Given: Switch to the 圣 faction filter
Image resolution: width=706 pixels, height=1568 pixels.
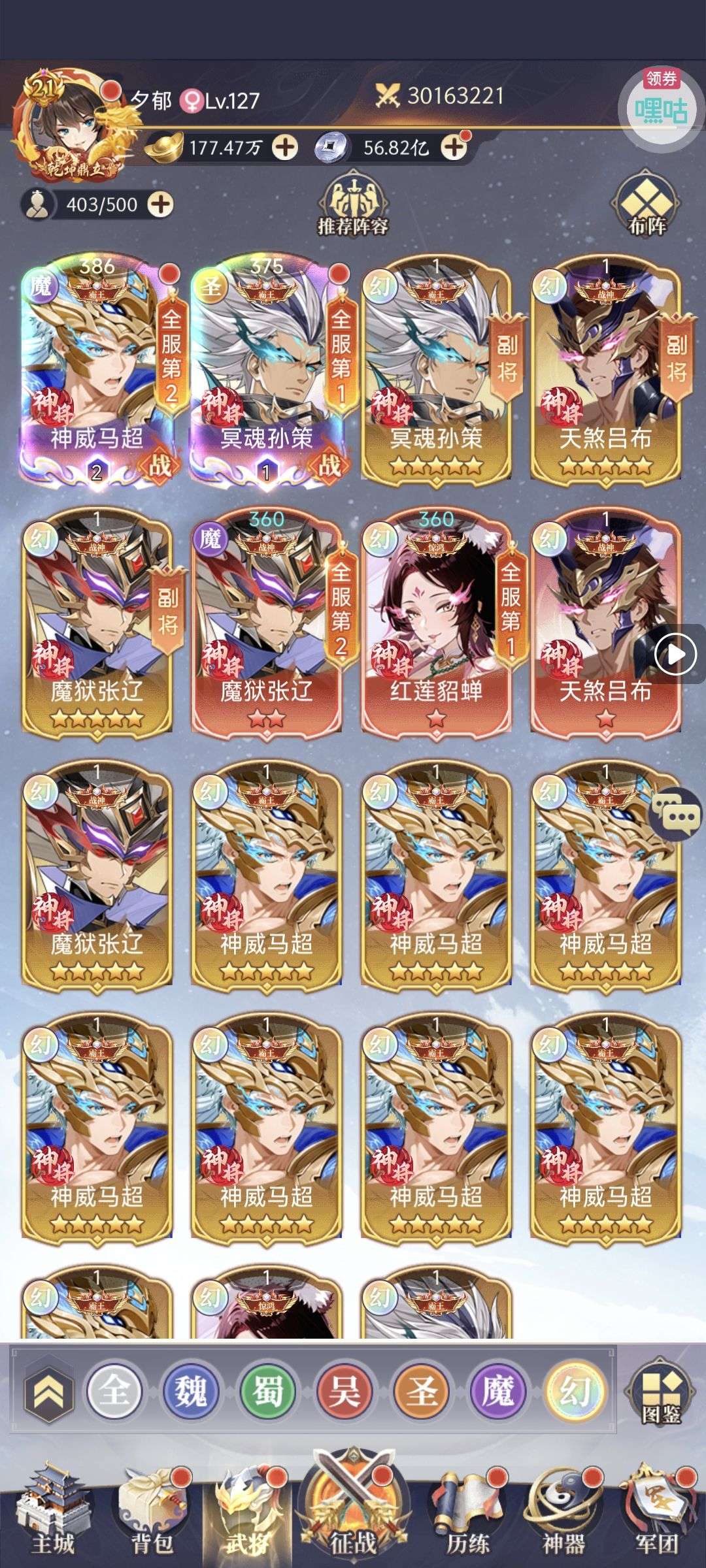Looking at the screenshot, I should [422, 1392].
